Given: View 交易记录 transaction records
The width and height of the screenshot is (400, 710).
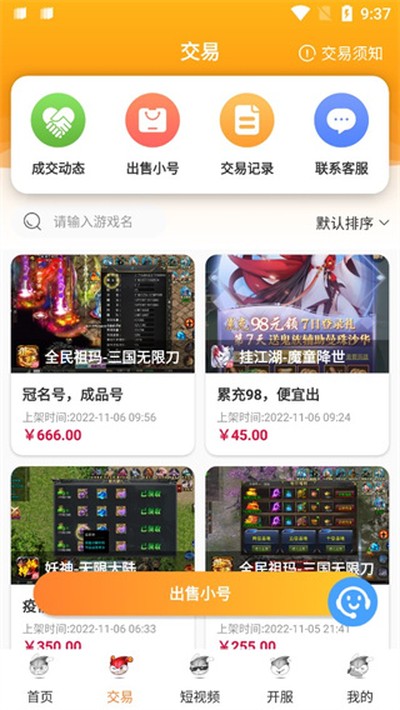Looking at the screenshot, I should (247, 134).
